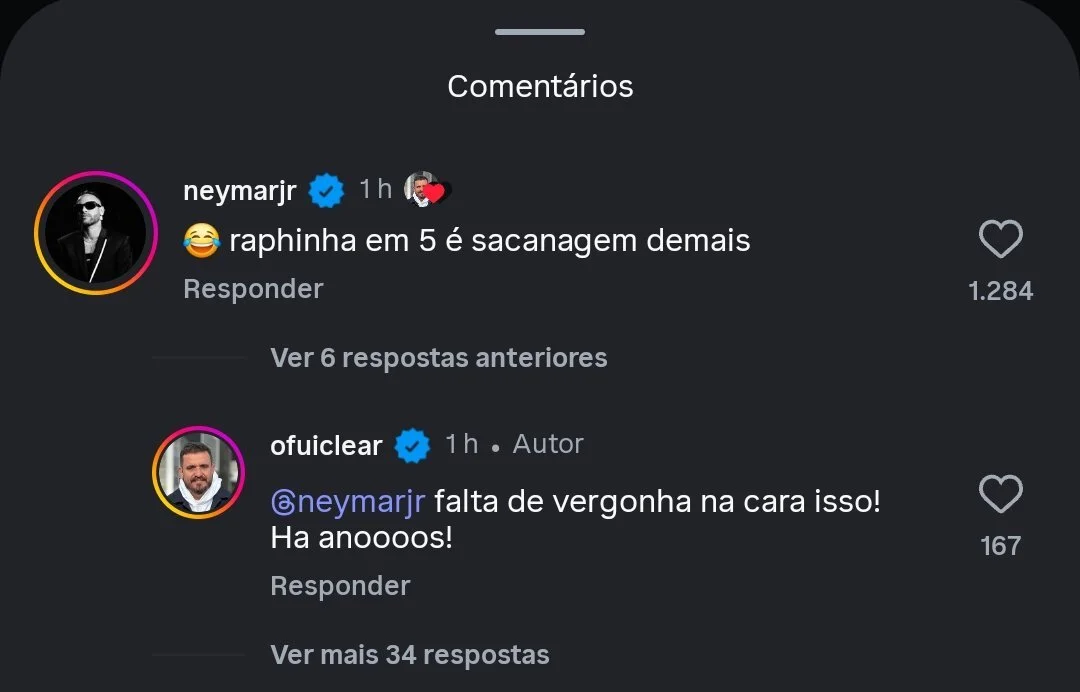
Task: Expand Ver 6 respostas anteriores
Action: tap(438, 357)
